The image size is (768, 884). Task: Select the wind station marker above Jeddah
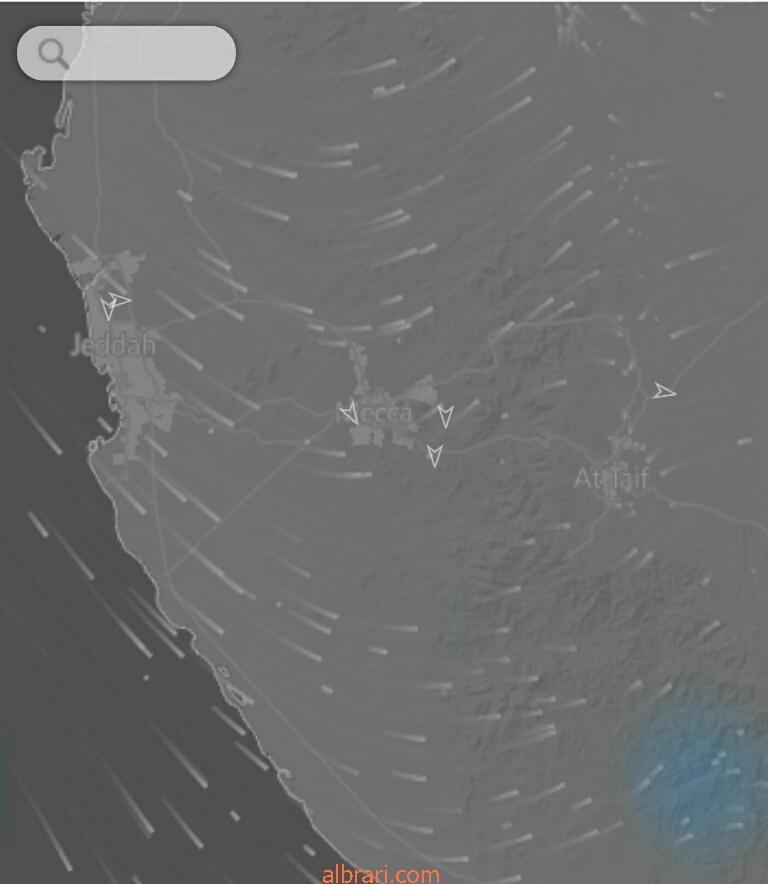click(x=114, y=303)
